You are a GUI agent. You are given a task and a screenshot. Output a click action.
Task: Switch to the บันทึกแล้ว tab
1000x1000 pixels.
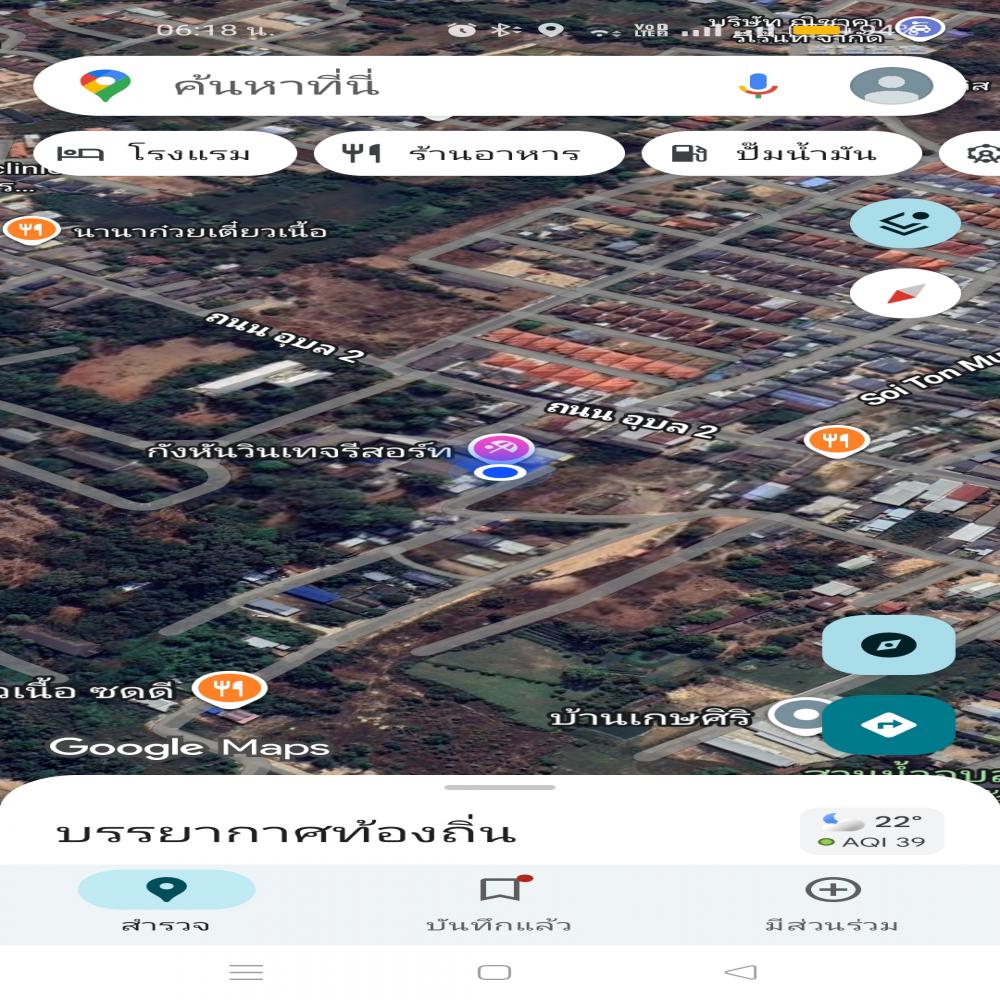[x=499, y=901]
